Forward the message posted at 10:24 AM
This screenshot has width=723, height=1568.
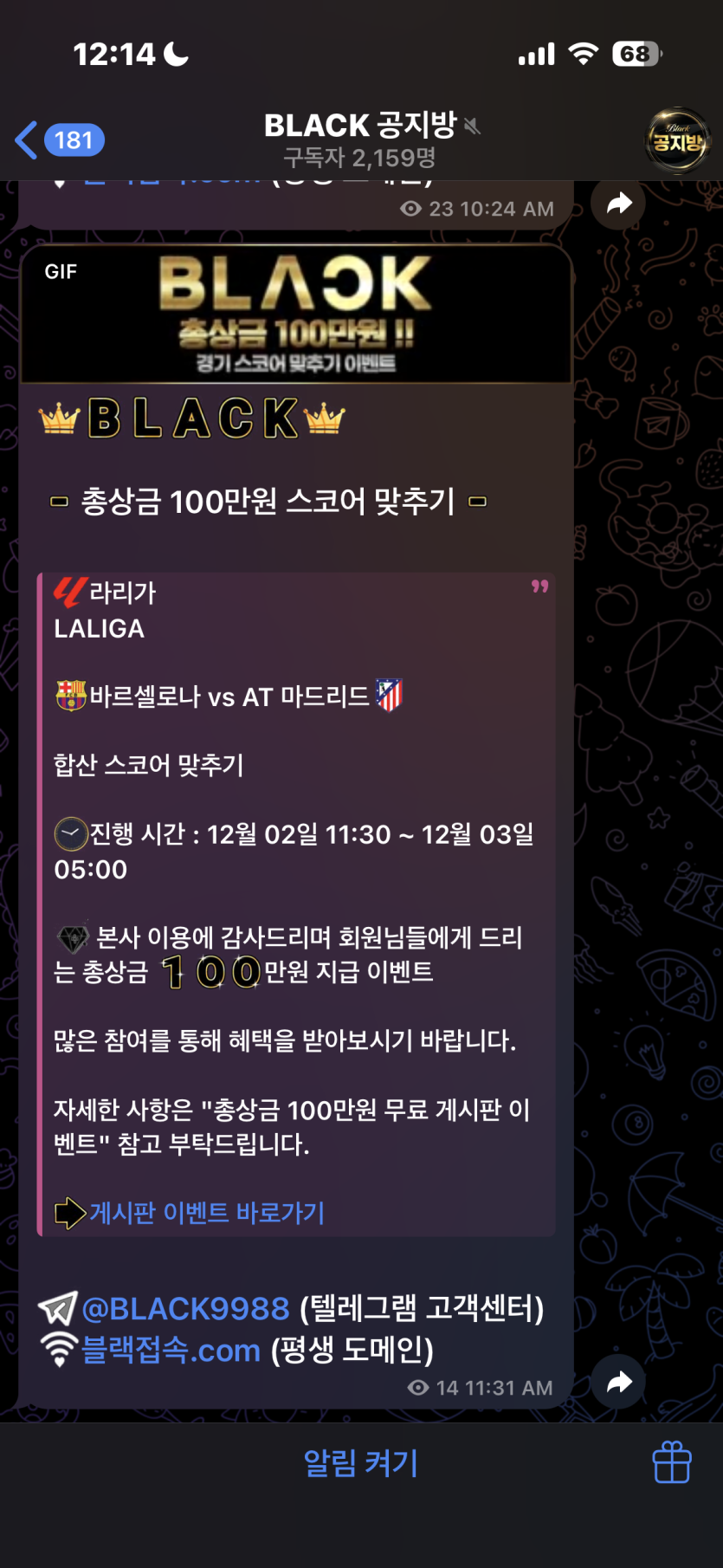(618, 204)
